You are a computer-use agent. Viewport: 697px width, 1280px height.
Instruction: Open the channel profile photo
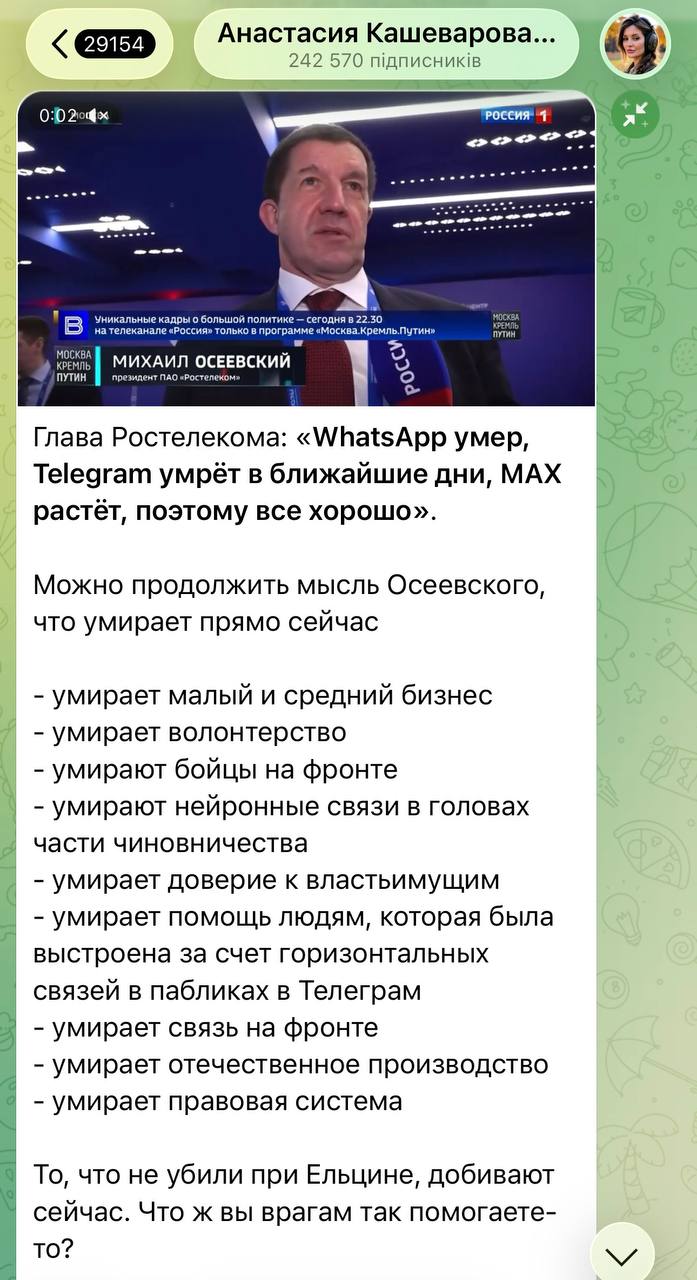(x=634, y=45)
